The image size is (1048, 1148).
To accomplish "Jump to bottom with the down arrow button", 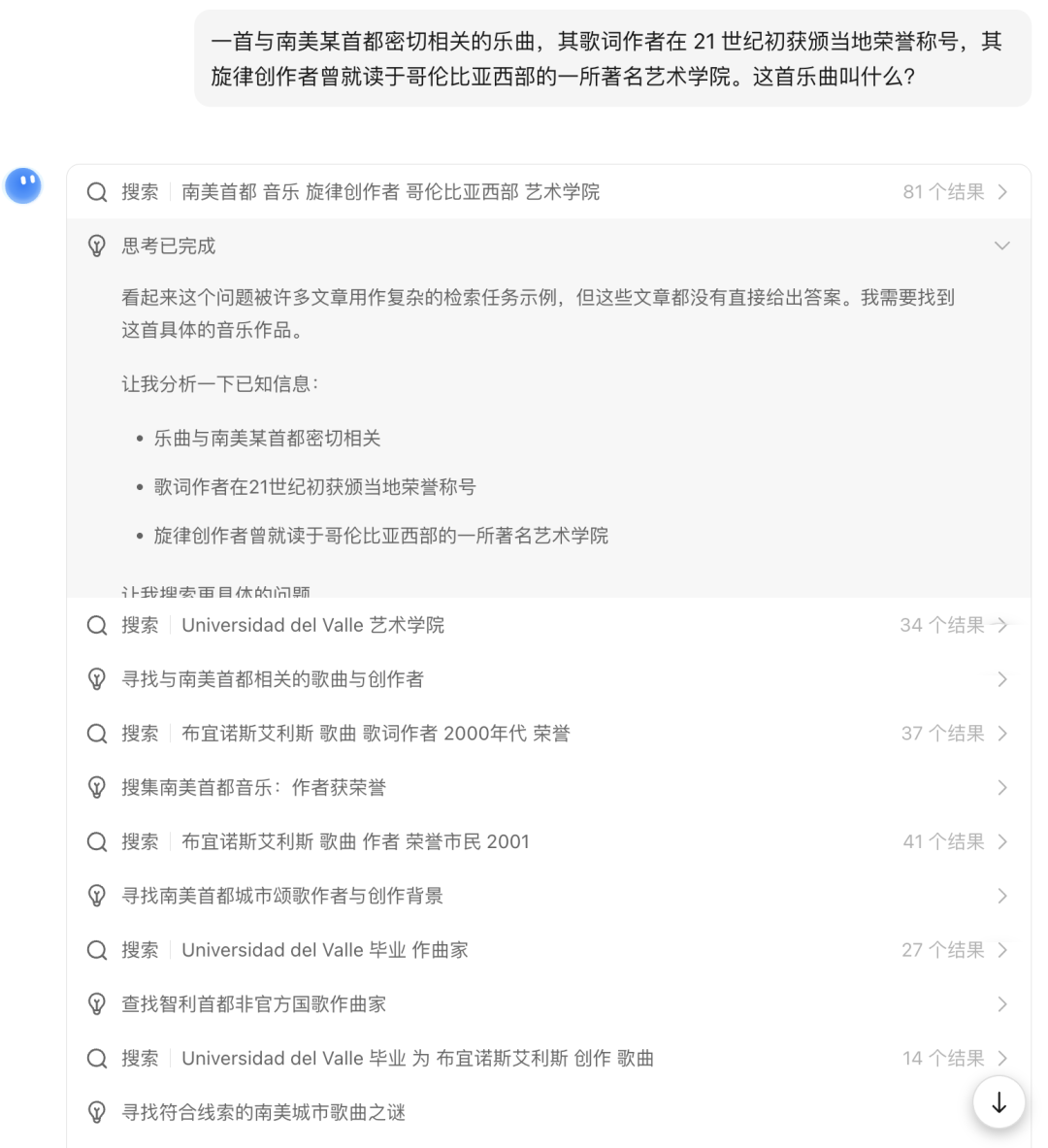I will tap(999, 1102).
